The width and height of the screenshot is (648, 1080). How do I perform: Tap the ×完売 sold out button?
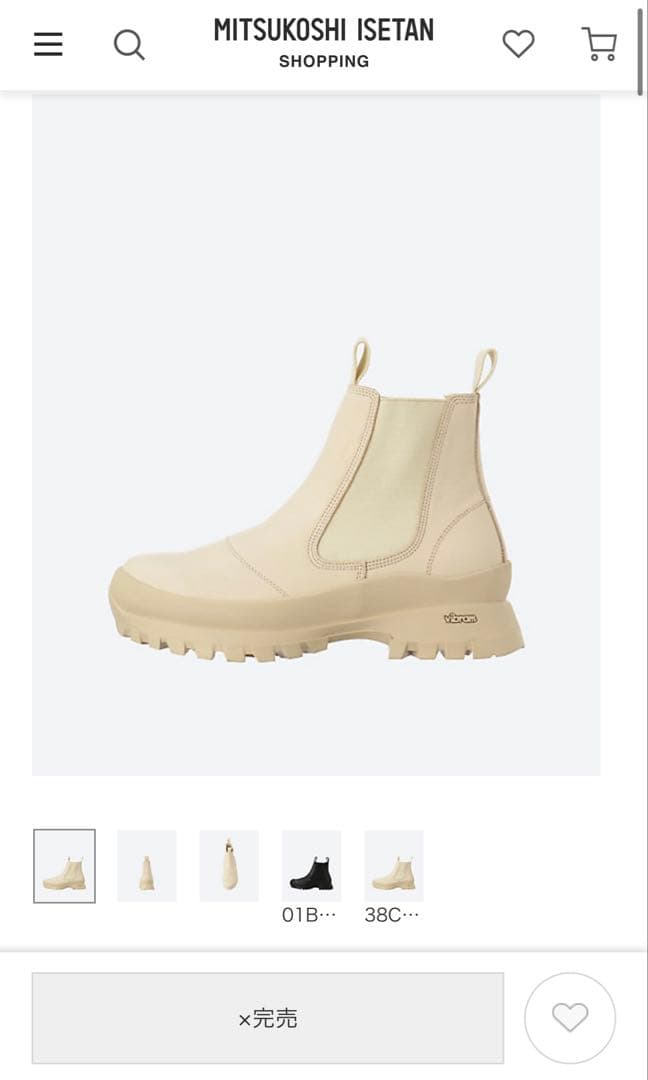pyautogui.click(x=268, y=1018)
